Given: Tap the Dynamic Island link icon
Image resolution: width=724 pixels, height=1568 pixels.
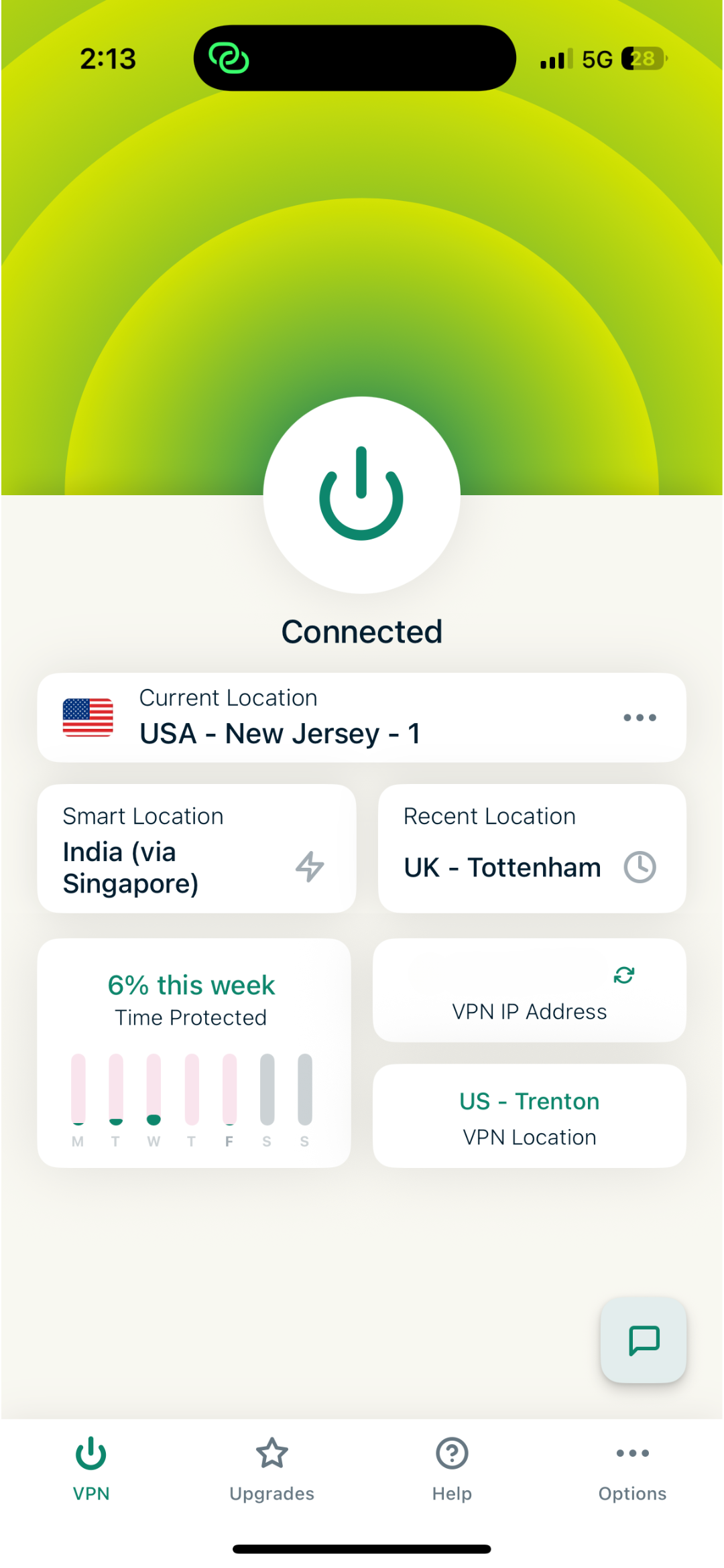Looking at the screenshot, I should [x=229, y=58].
